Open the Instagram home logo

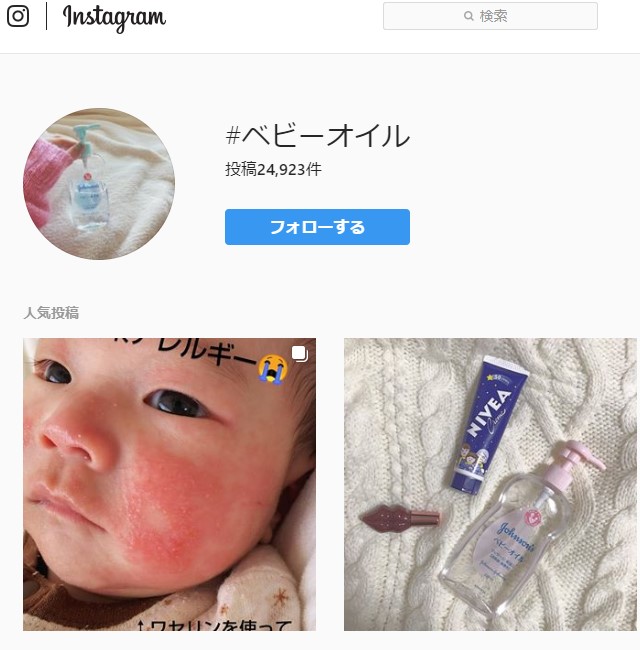[x=113, y=17]
